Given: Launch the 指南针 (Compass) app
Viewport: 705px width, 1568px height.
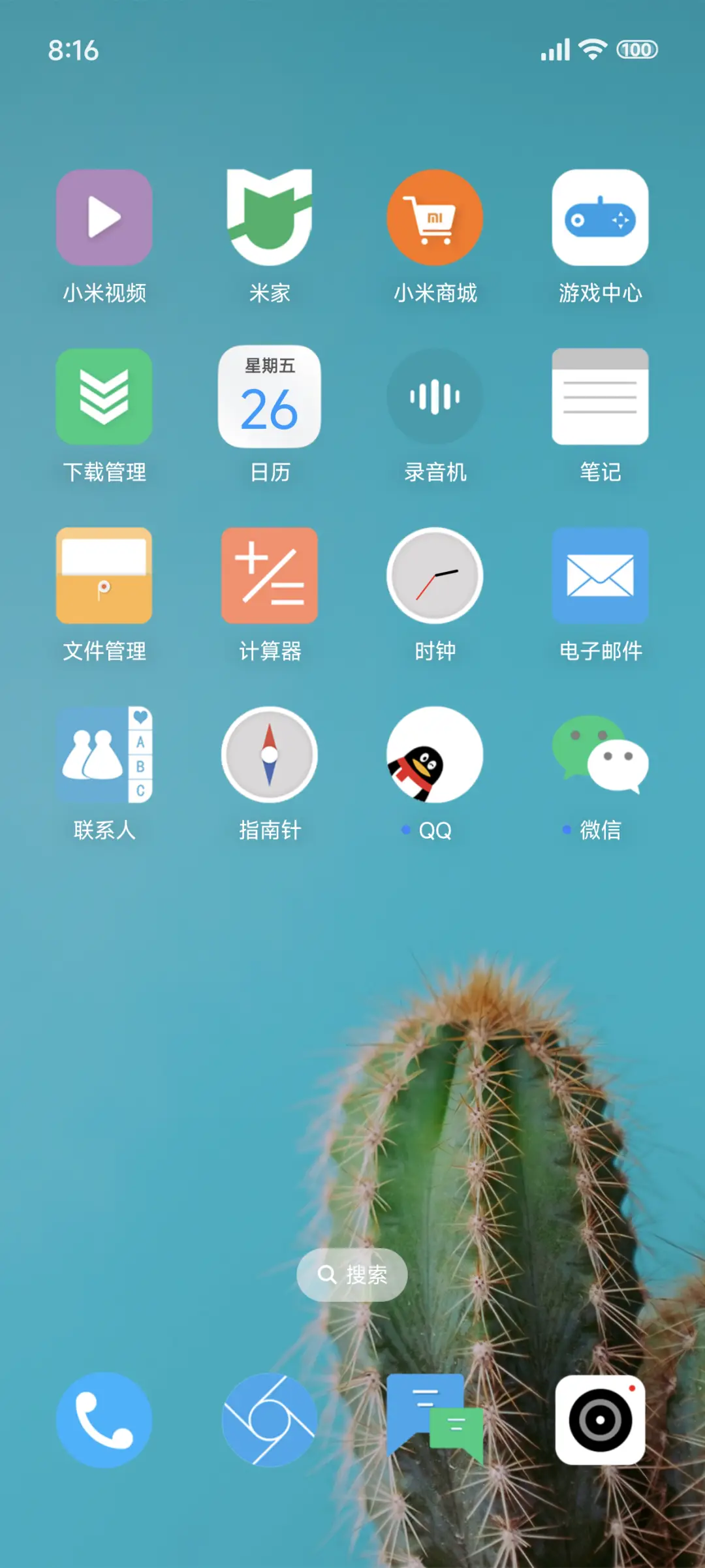Looking at the screenshot, I should click(270, 754).
